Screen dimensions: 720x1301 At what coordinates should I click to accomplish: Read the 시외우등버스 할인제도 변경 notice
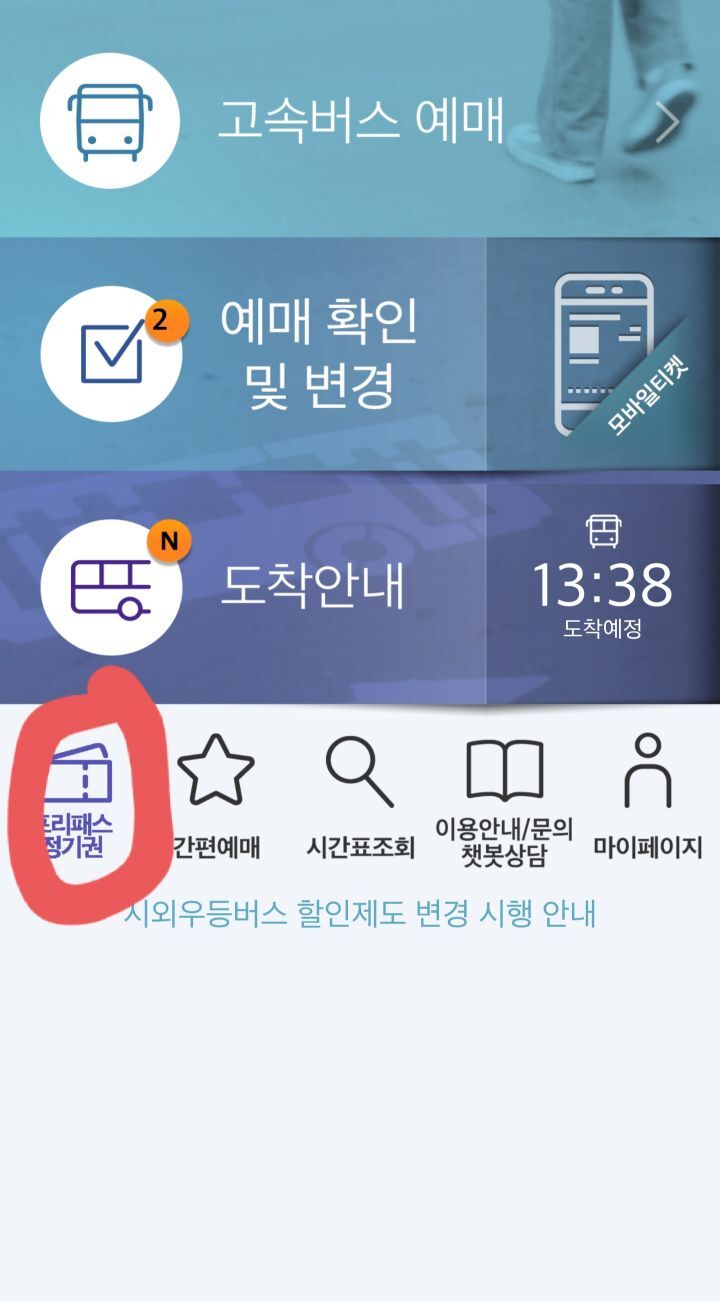tap(360, 913)
